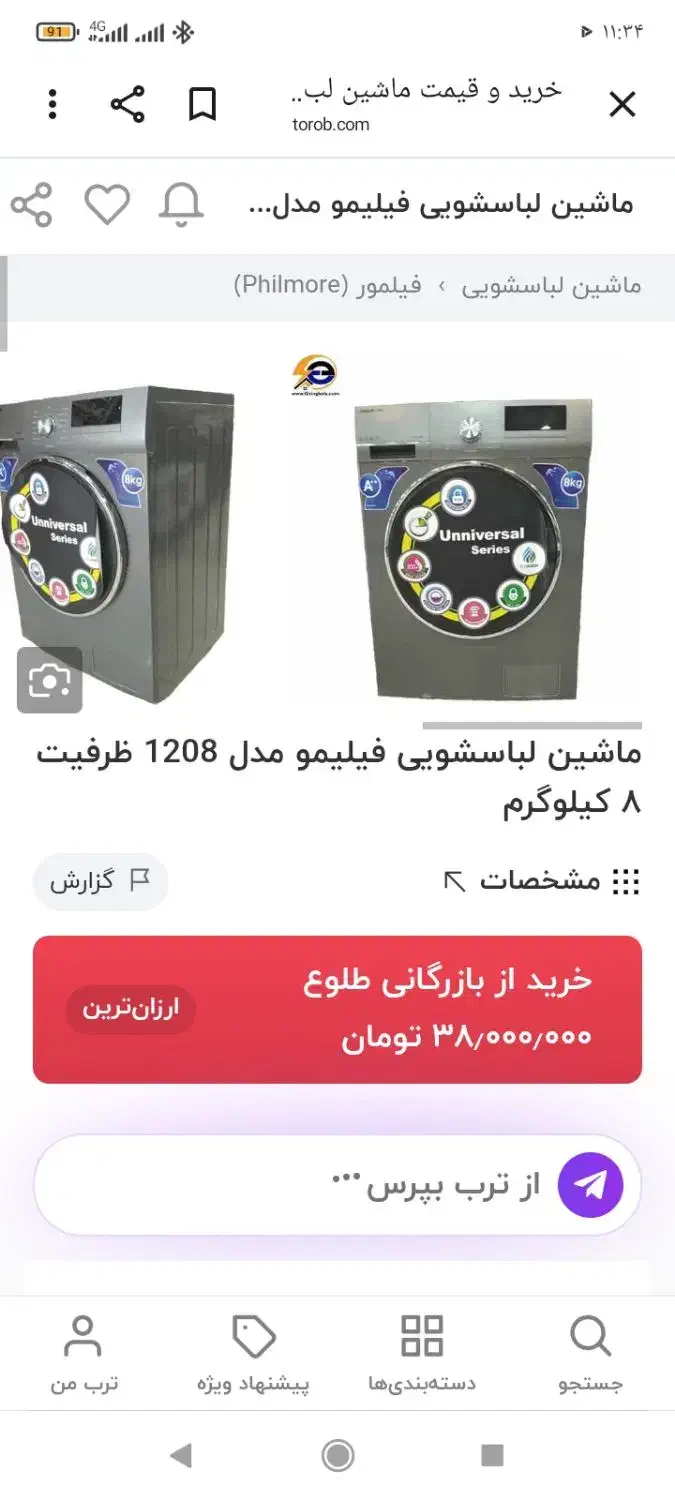
Task: Enable price alert with the bell icon
Action: coord(181,205)
